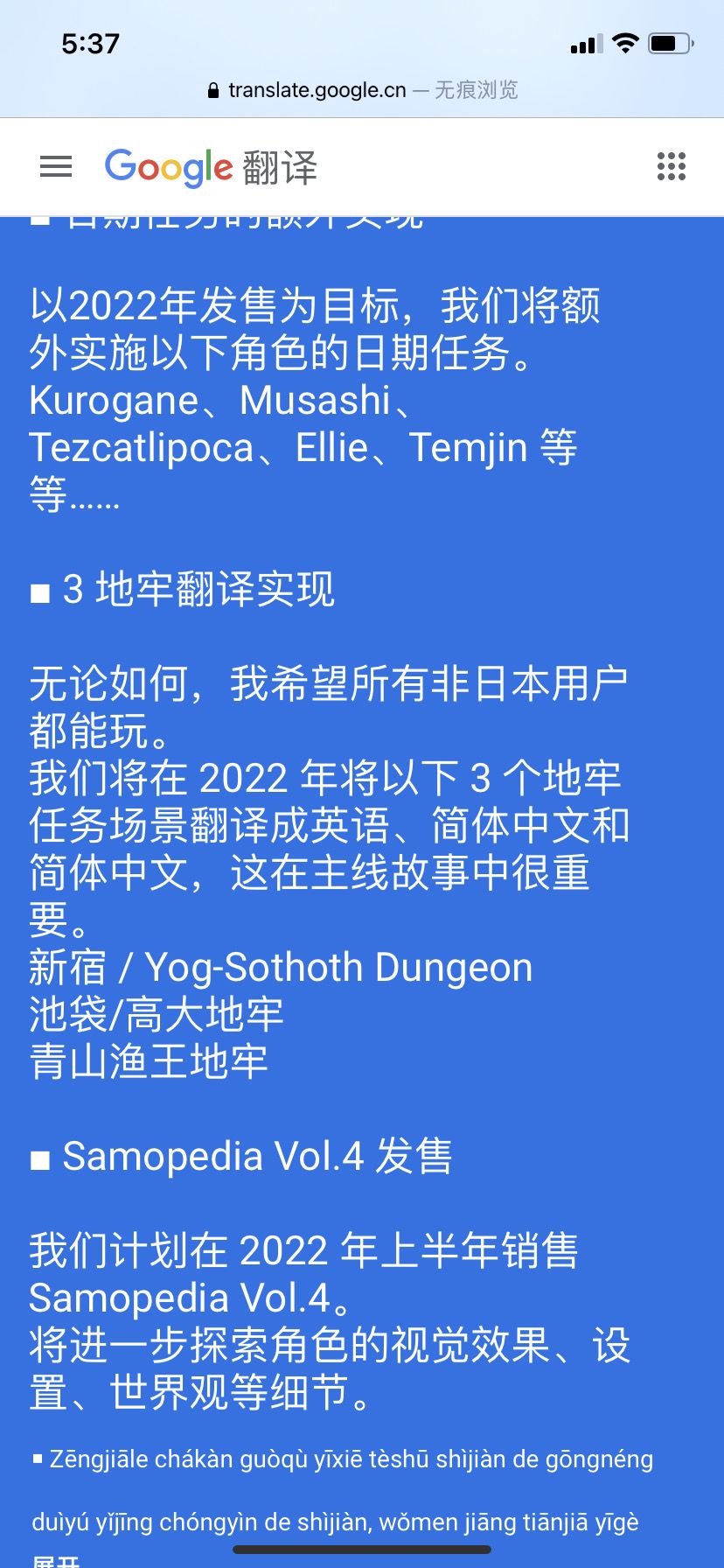Tap the 无痕浏览 label next to the URL
This screenshot has width=724, height=1568.
[x=476, y=90]
